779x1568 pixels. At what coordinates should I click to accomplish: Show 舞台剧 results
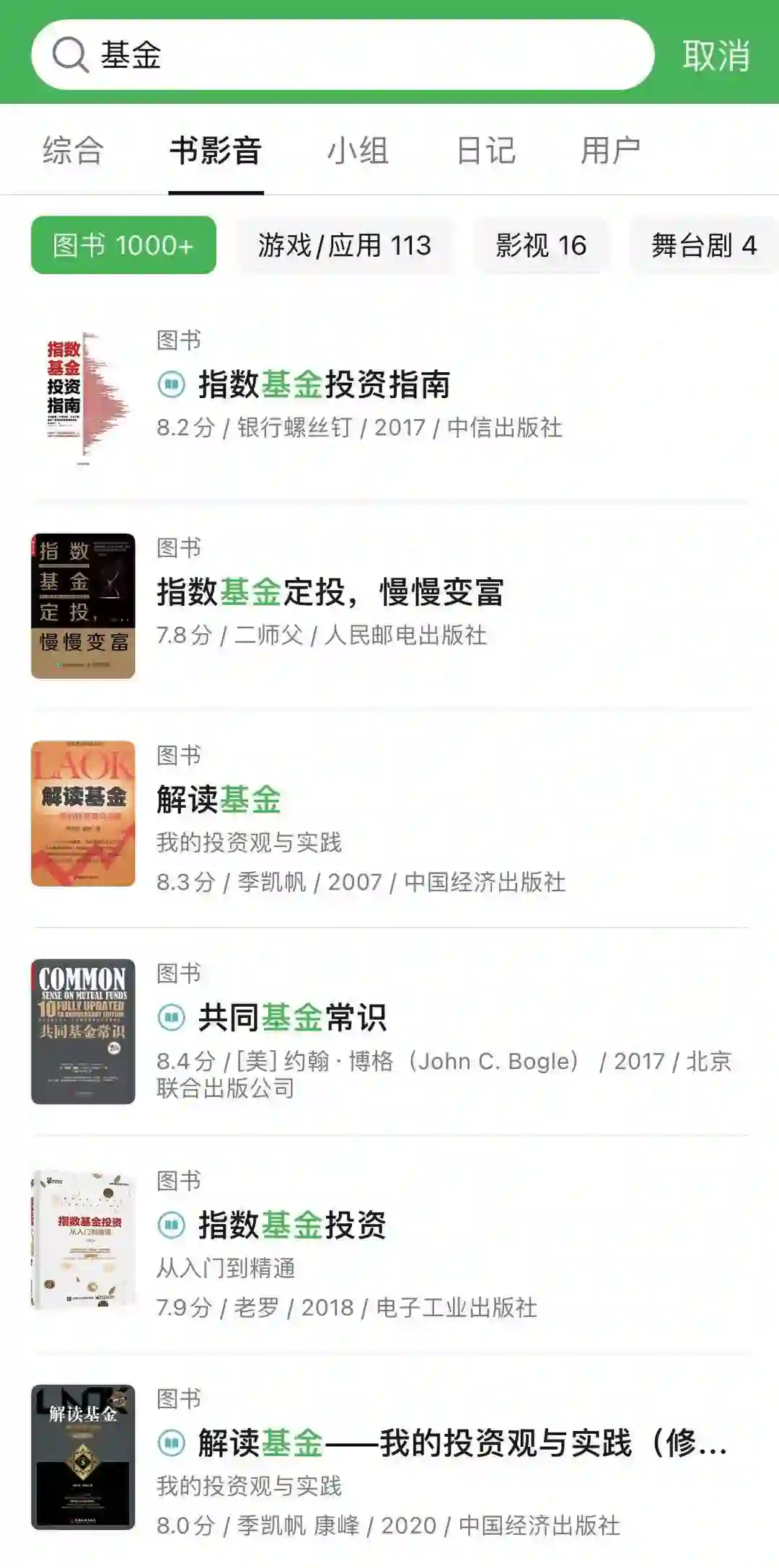pos(703,245)
